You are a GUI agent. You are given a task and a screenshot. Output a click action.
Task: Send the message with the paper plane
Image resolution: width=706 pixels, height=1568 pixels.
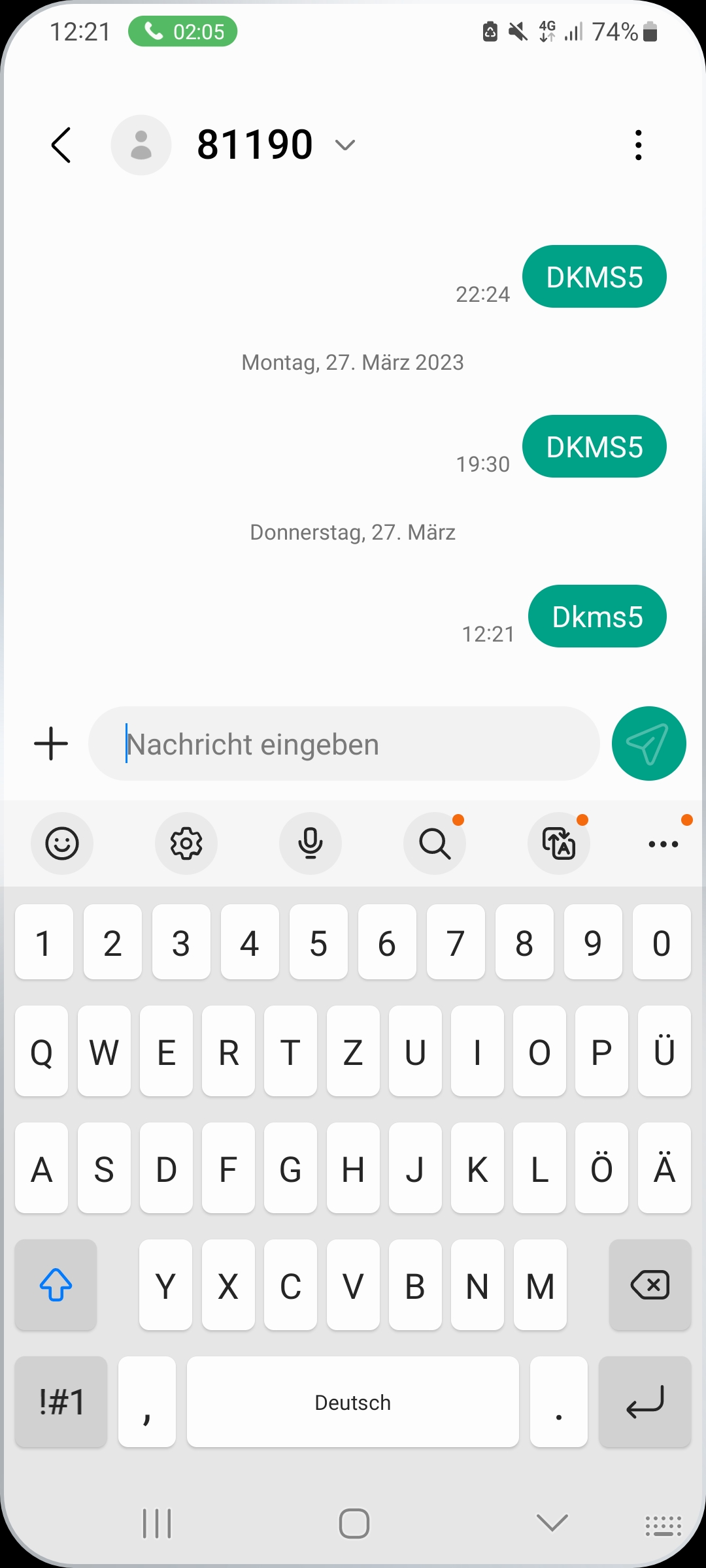[648, 743]
